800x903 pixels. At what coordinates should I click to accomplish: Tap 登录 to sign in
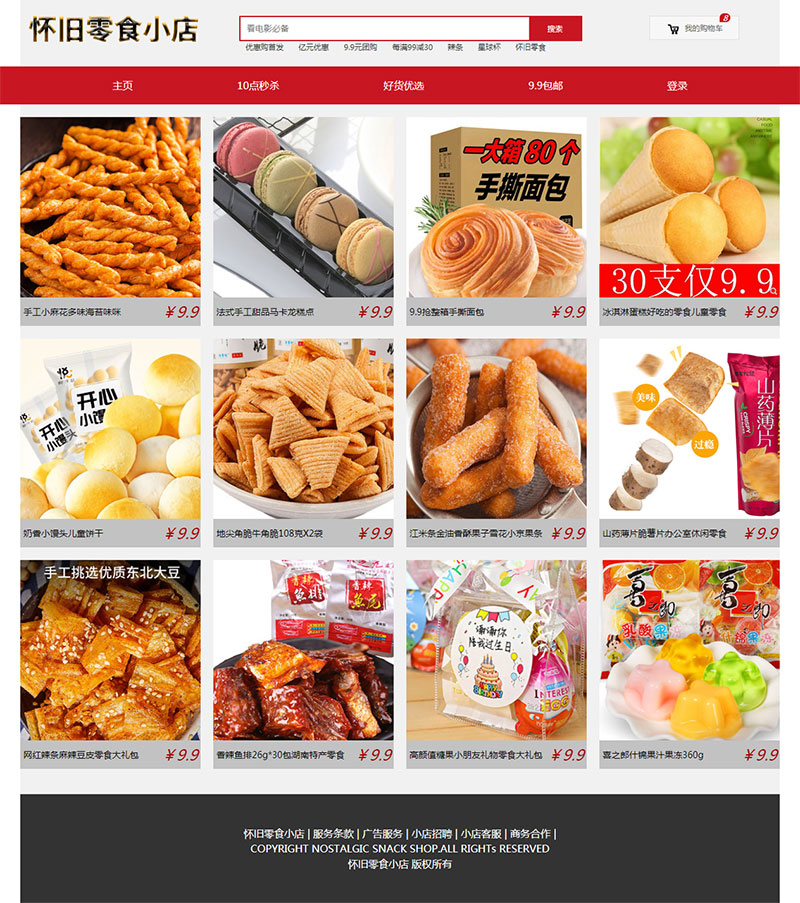pyautogui.click(x=677, y=85)
